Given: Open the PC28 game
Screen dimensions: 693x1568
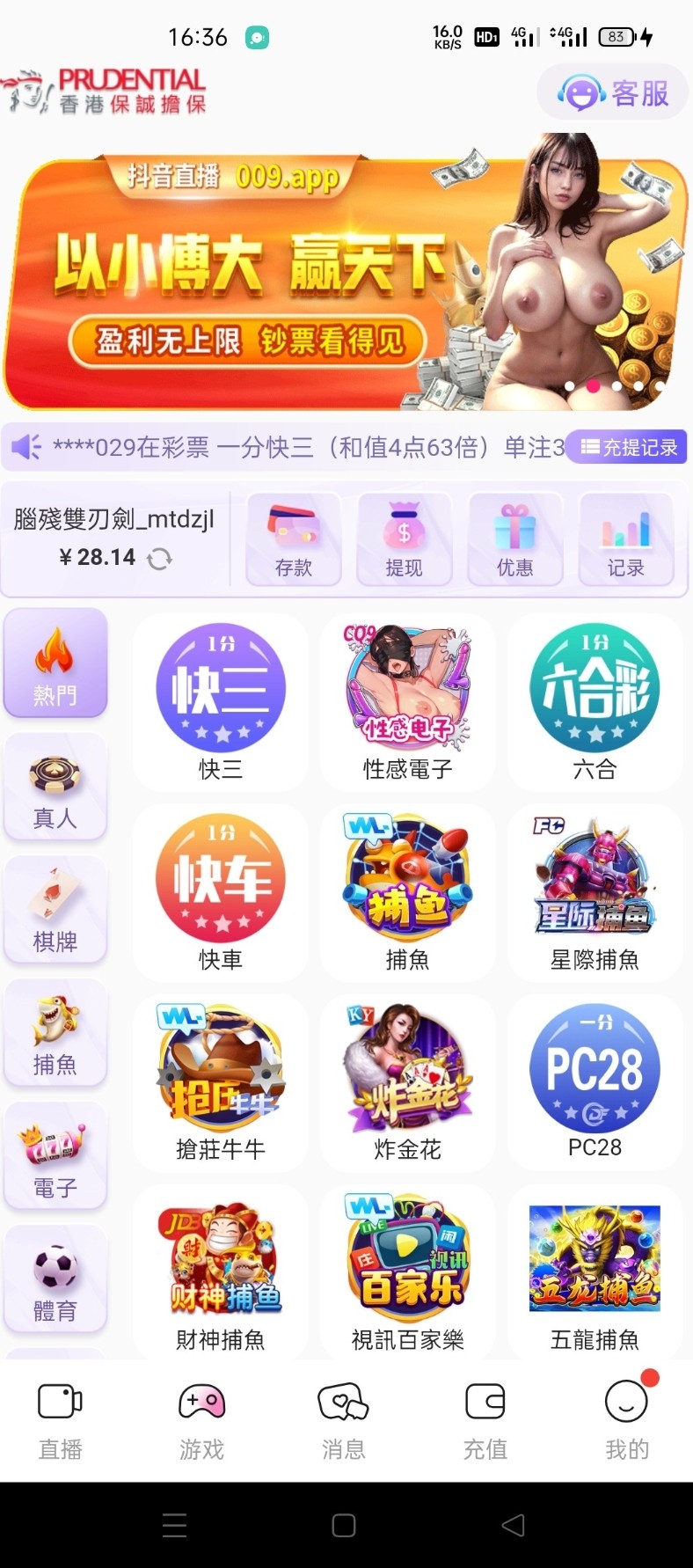Looking at the screenshot, I should click(x=595, y=1082).
